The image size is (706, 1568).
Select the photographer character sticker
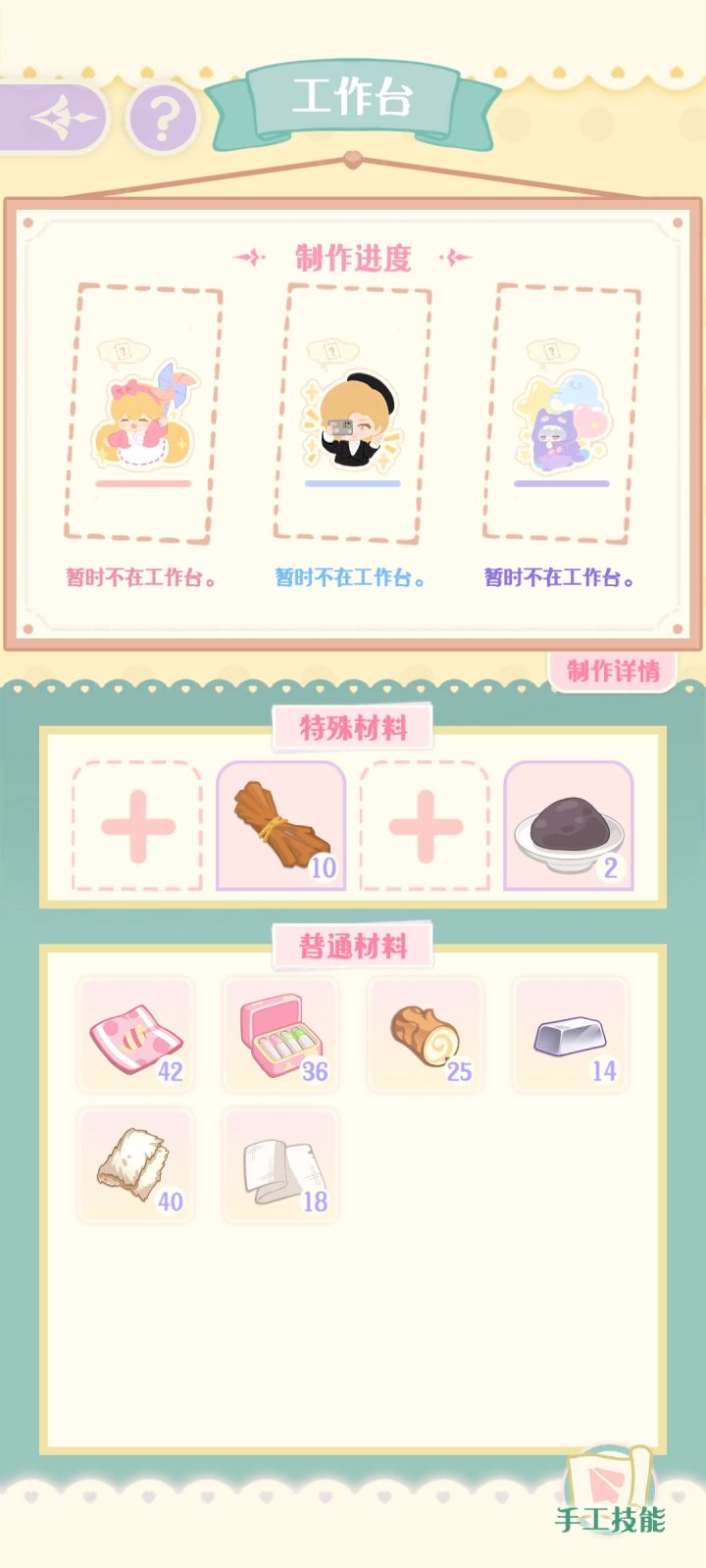click(353, 421)
